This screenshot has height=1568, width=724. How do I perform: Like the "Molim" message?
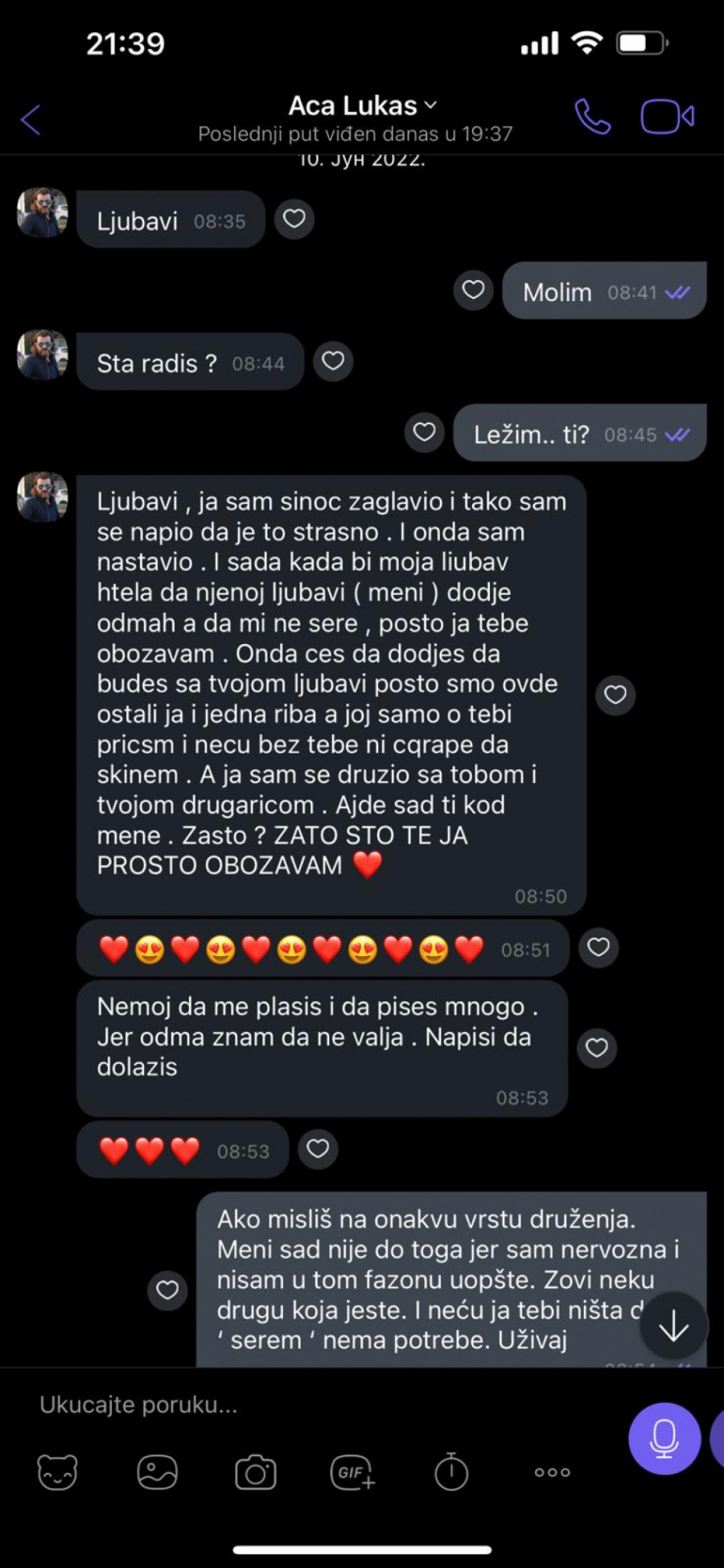click(x=473, y=291)
